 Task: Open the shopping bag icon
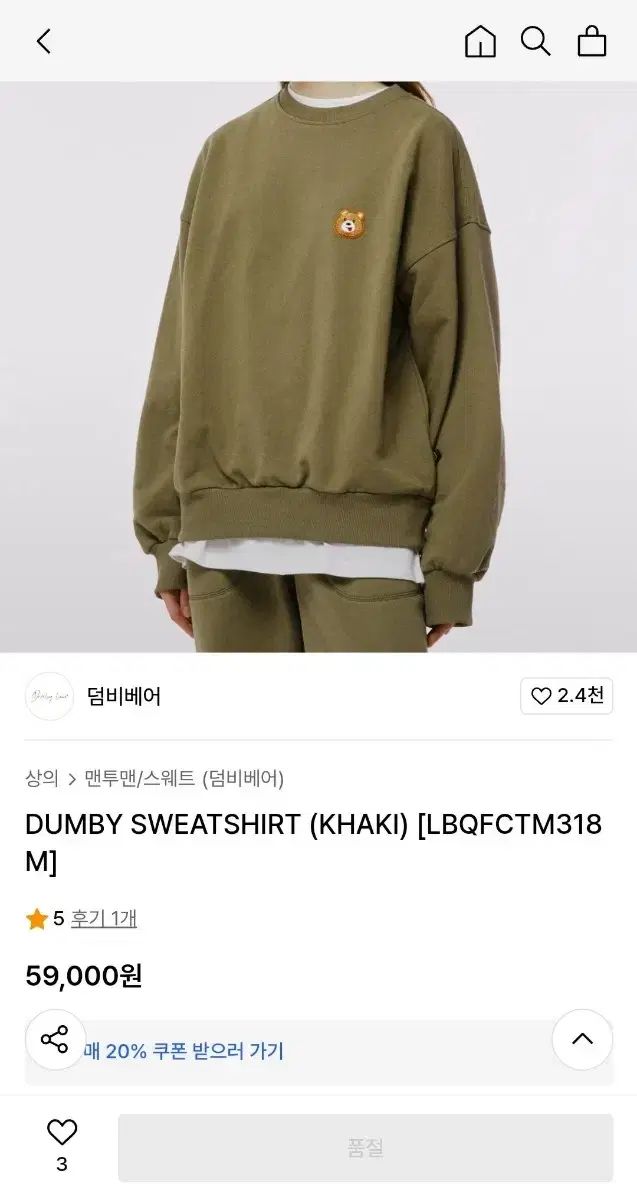point(592,41)
